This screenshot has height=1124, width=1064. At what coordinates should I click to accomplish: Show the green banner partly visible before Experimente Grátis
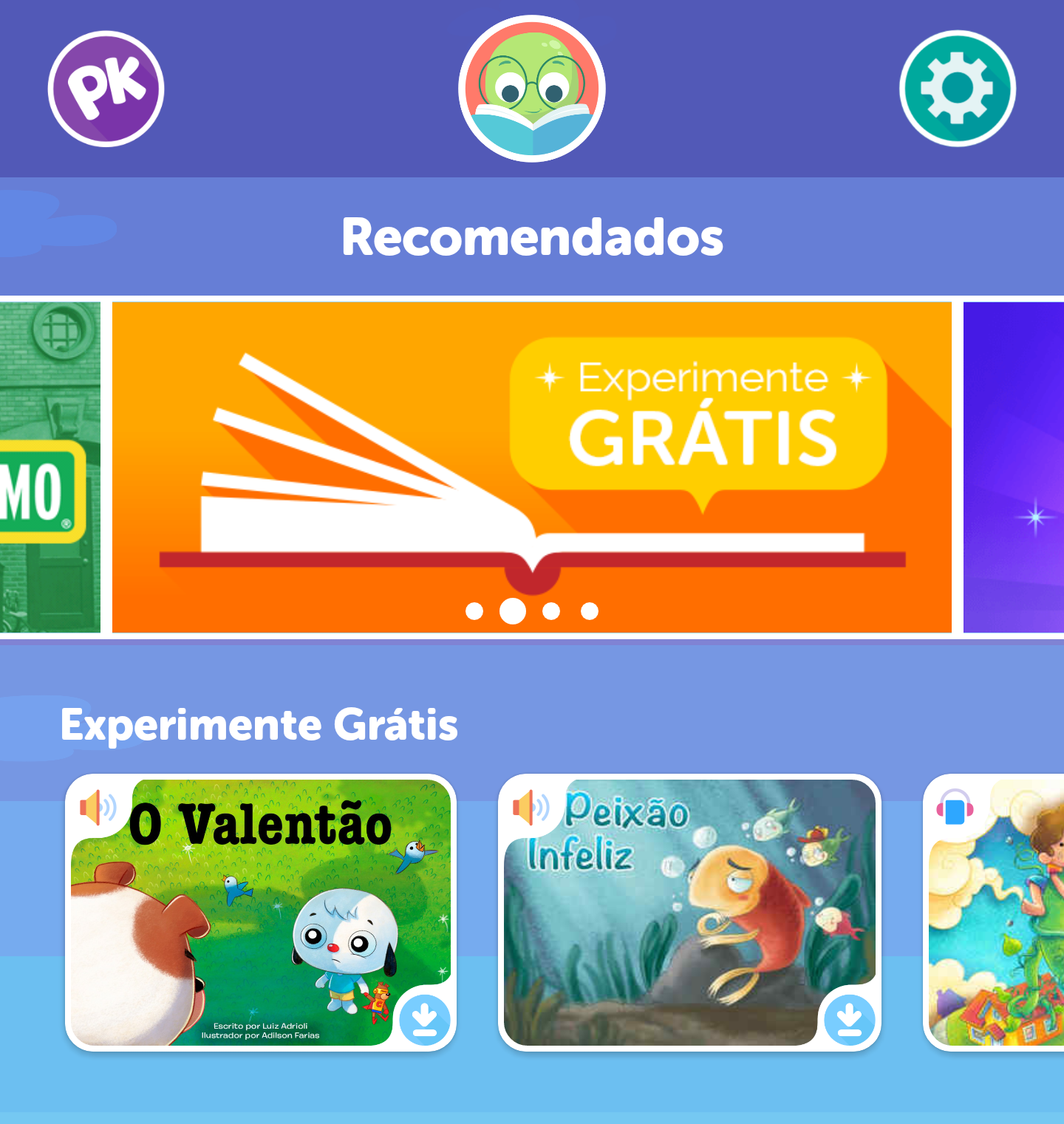click(49, 467)
